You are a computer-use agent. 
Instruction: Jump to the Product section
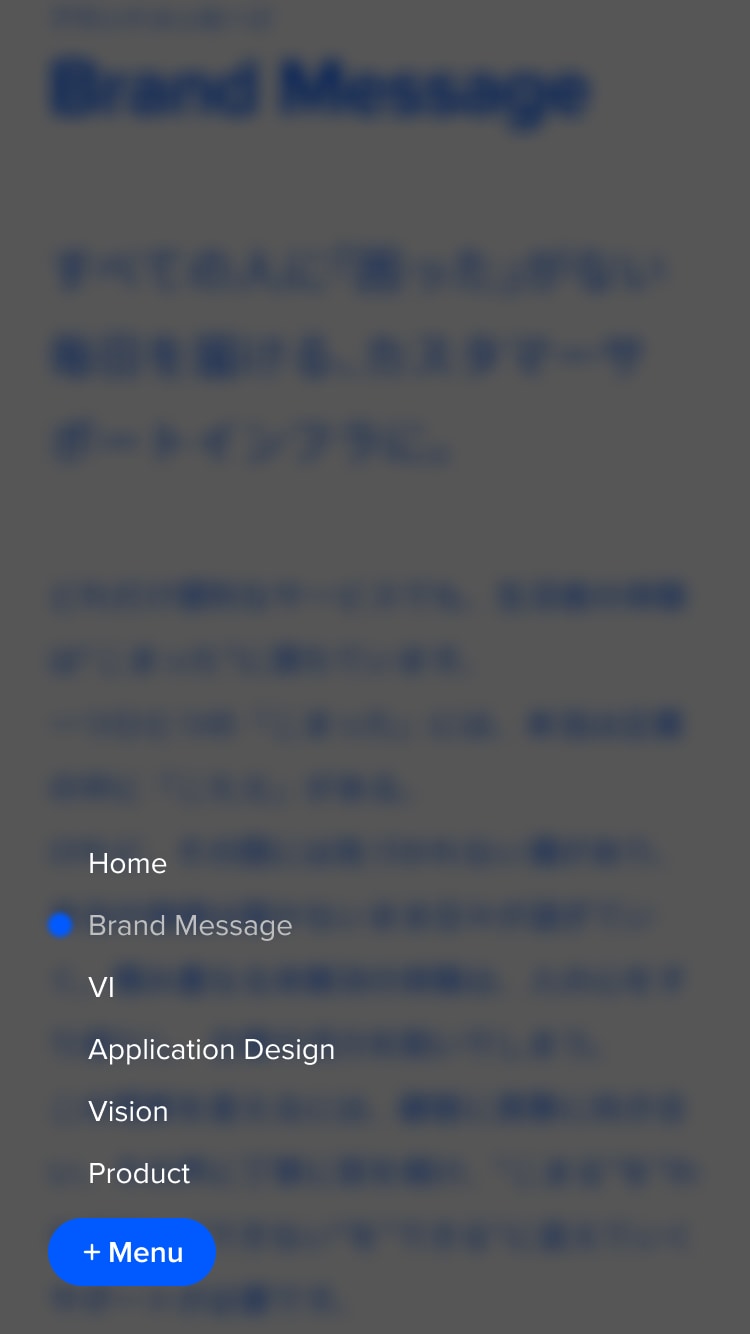(x=139, y=1174)
